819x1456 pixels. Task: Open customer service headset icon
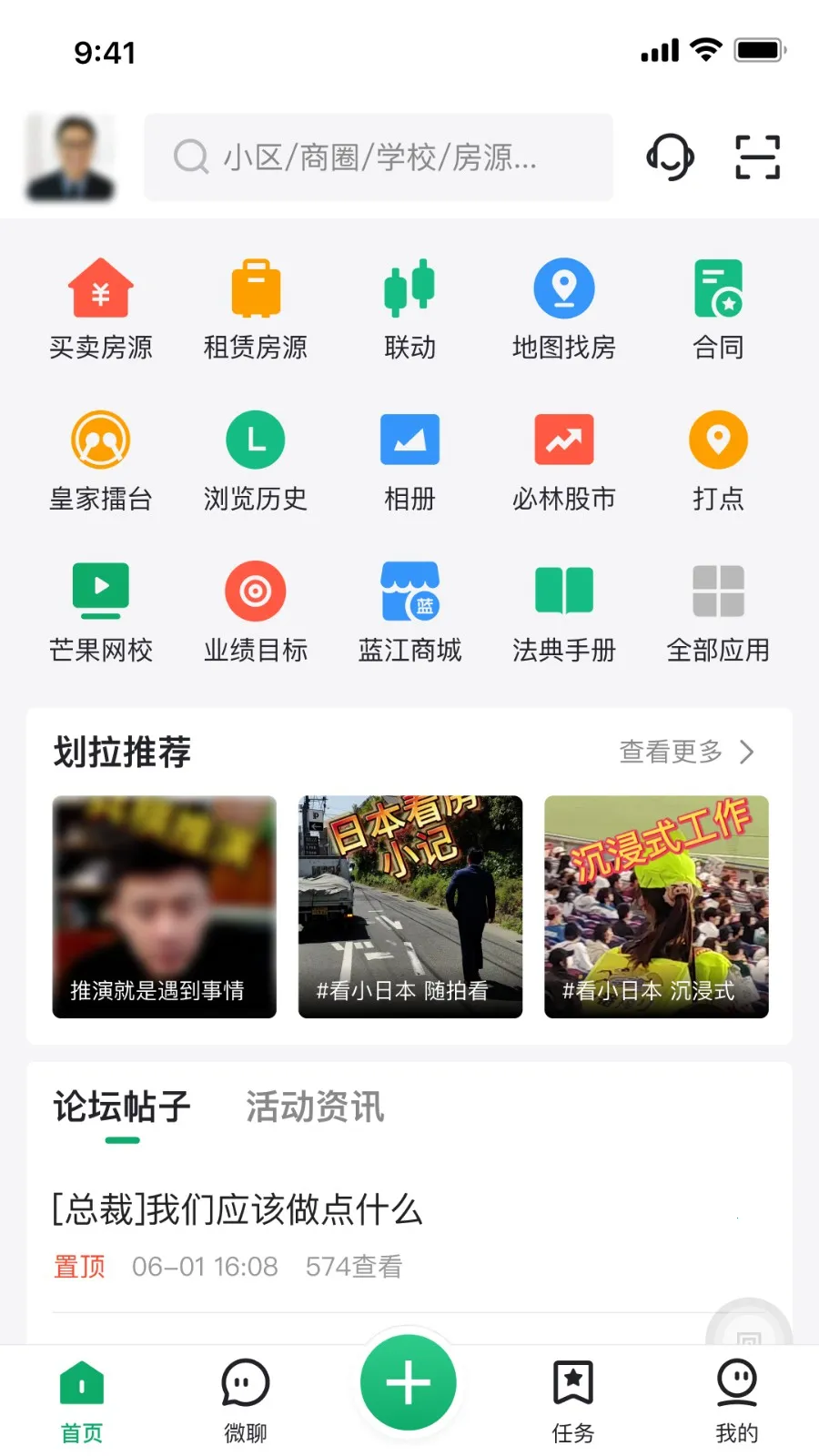(671, 157)
